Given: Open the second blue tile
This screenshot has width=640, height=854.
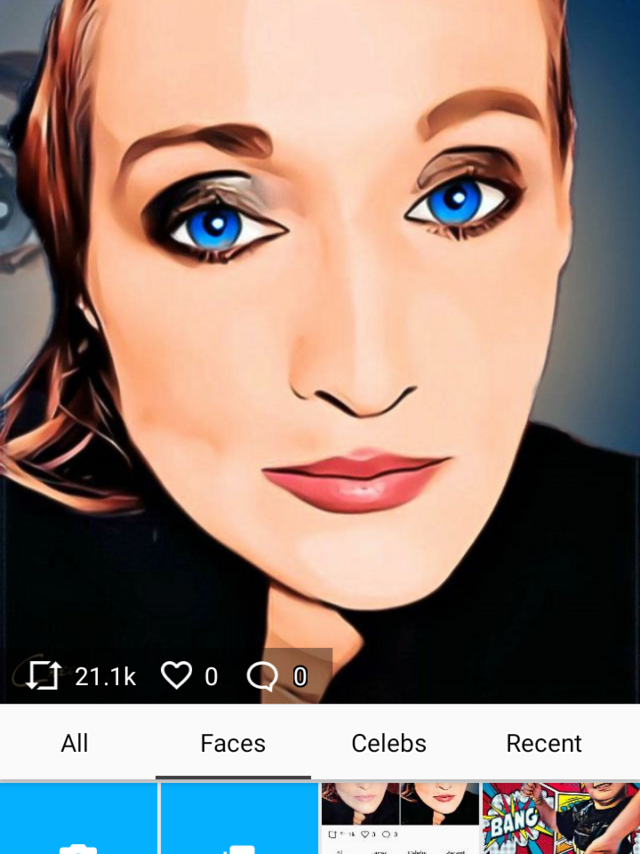Looking at the screenshot, I should [239, 820].
